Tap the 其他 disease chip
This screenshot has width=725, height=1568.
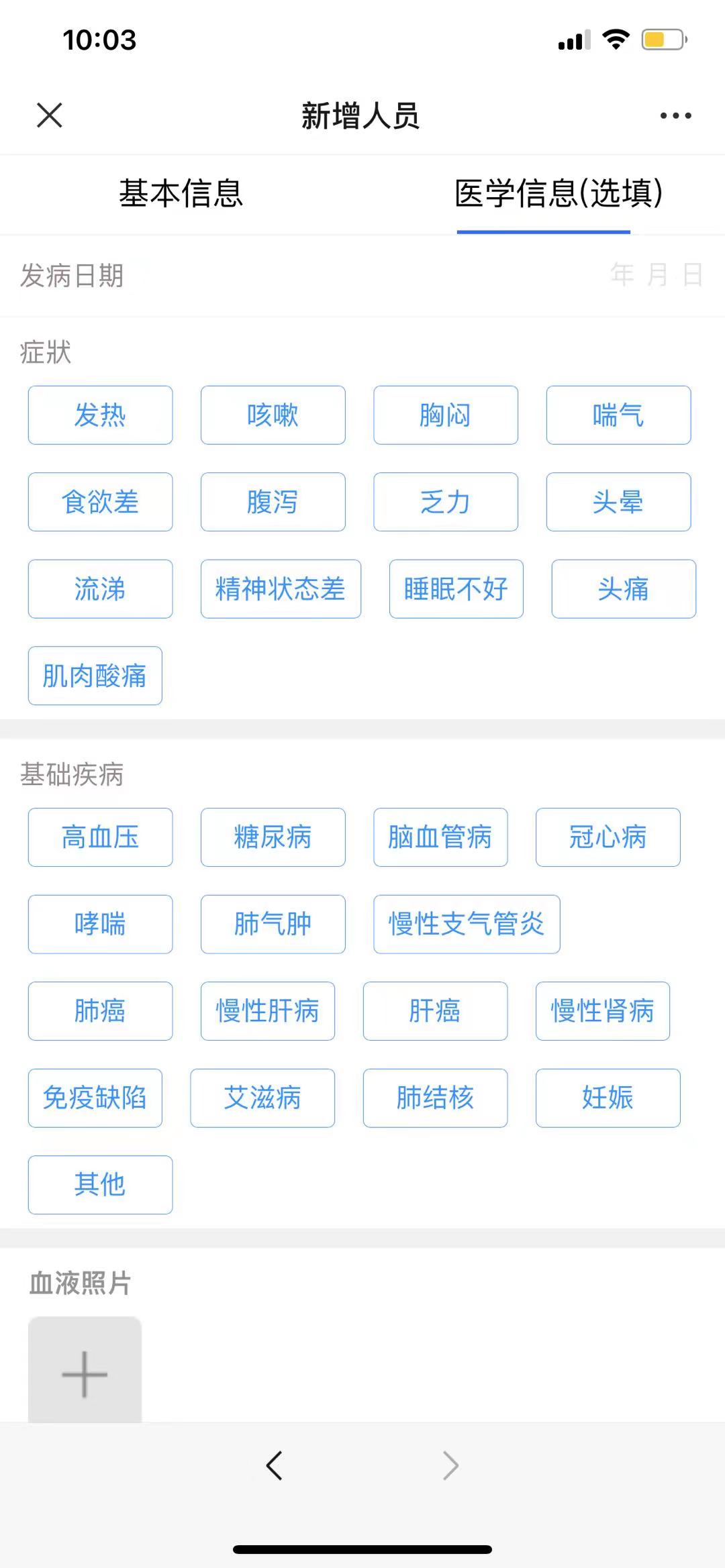click(100, 1185)
